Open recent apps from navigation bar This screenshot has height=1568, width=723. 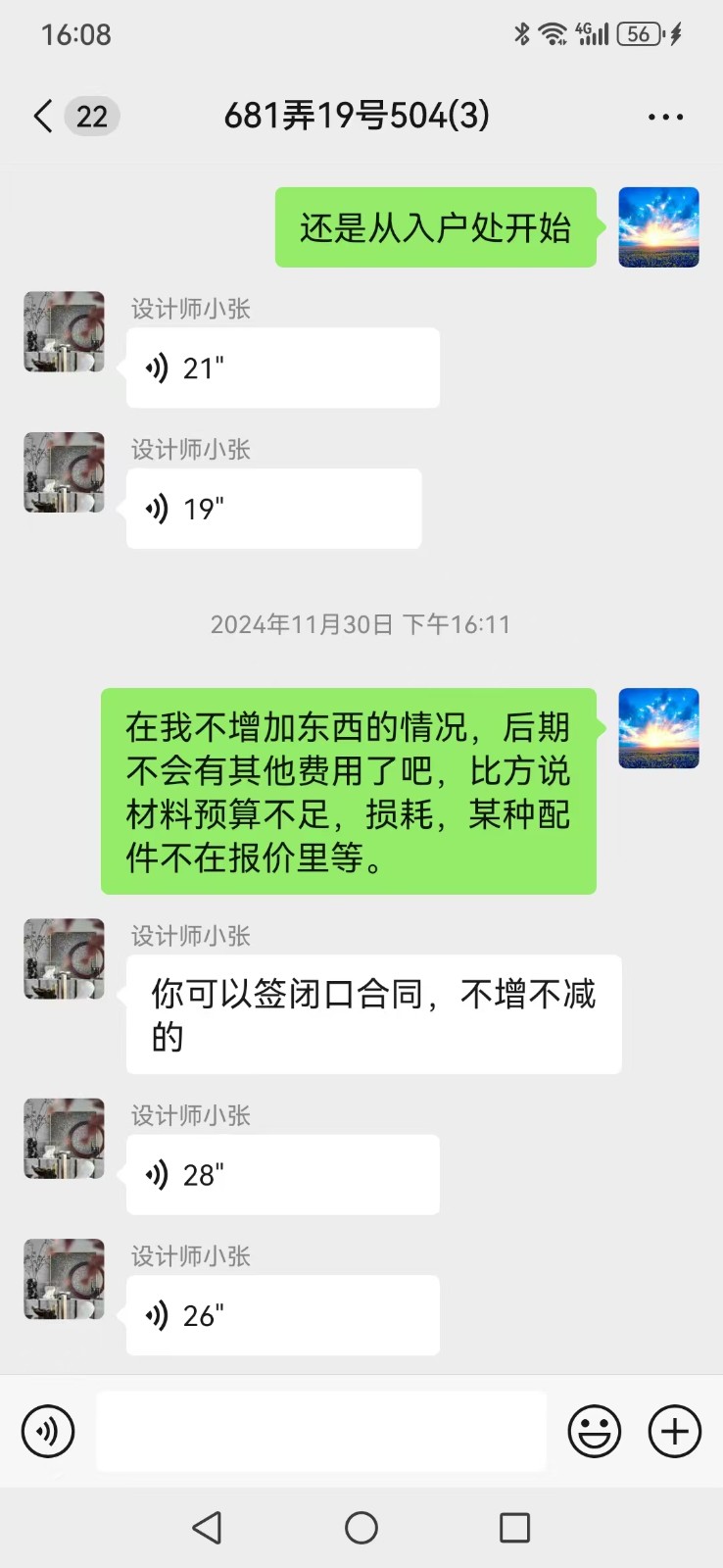pyautogui.click(x=514, y=1527)
